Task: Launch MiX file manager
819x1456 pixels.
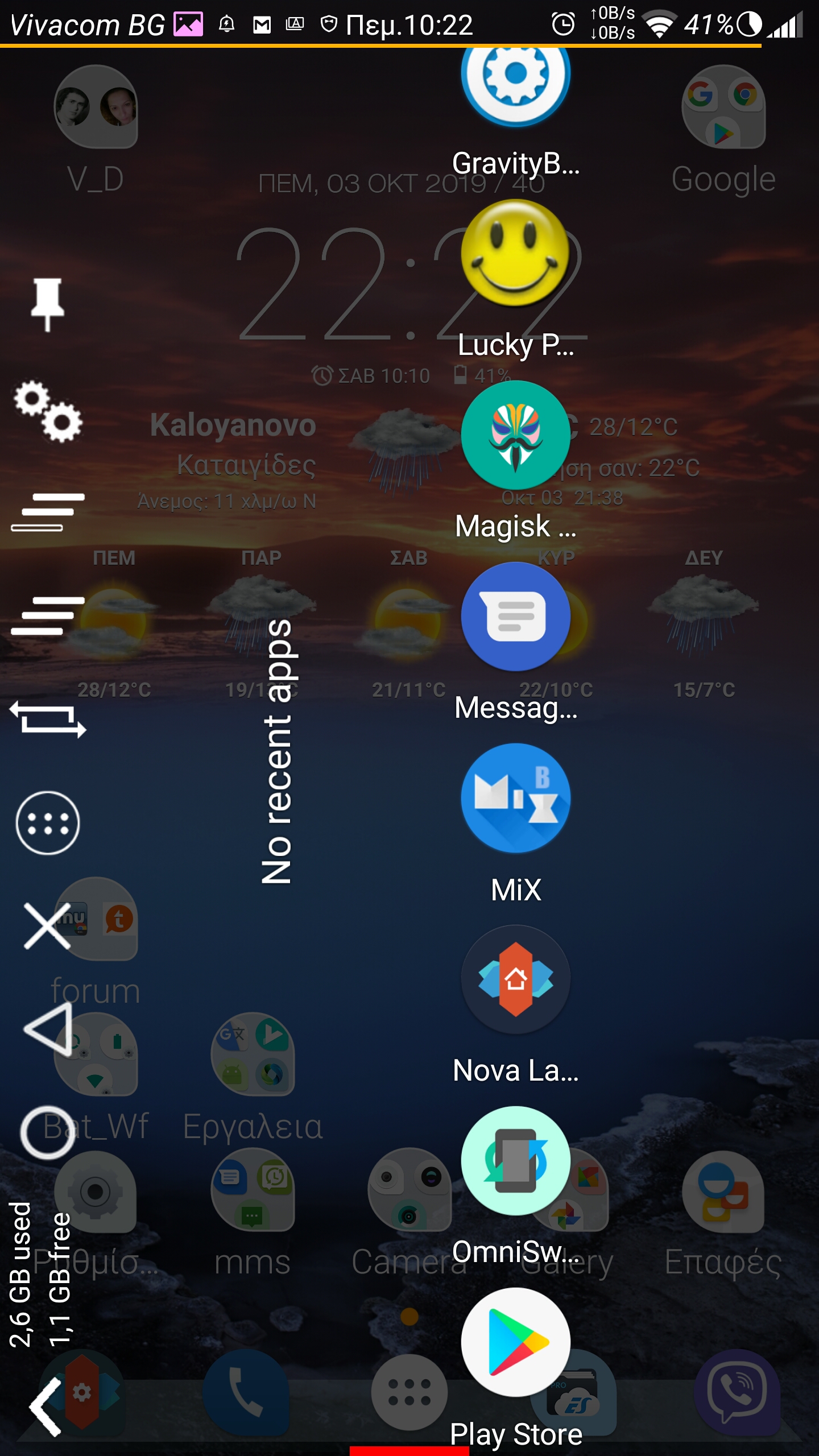Action: point(515,798)
